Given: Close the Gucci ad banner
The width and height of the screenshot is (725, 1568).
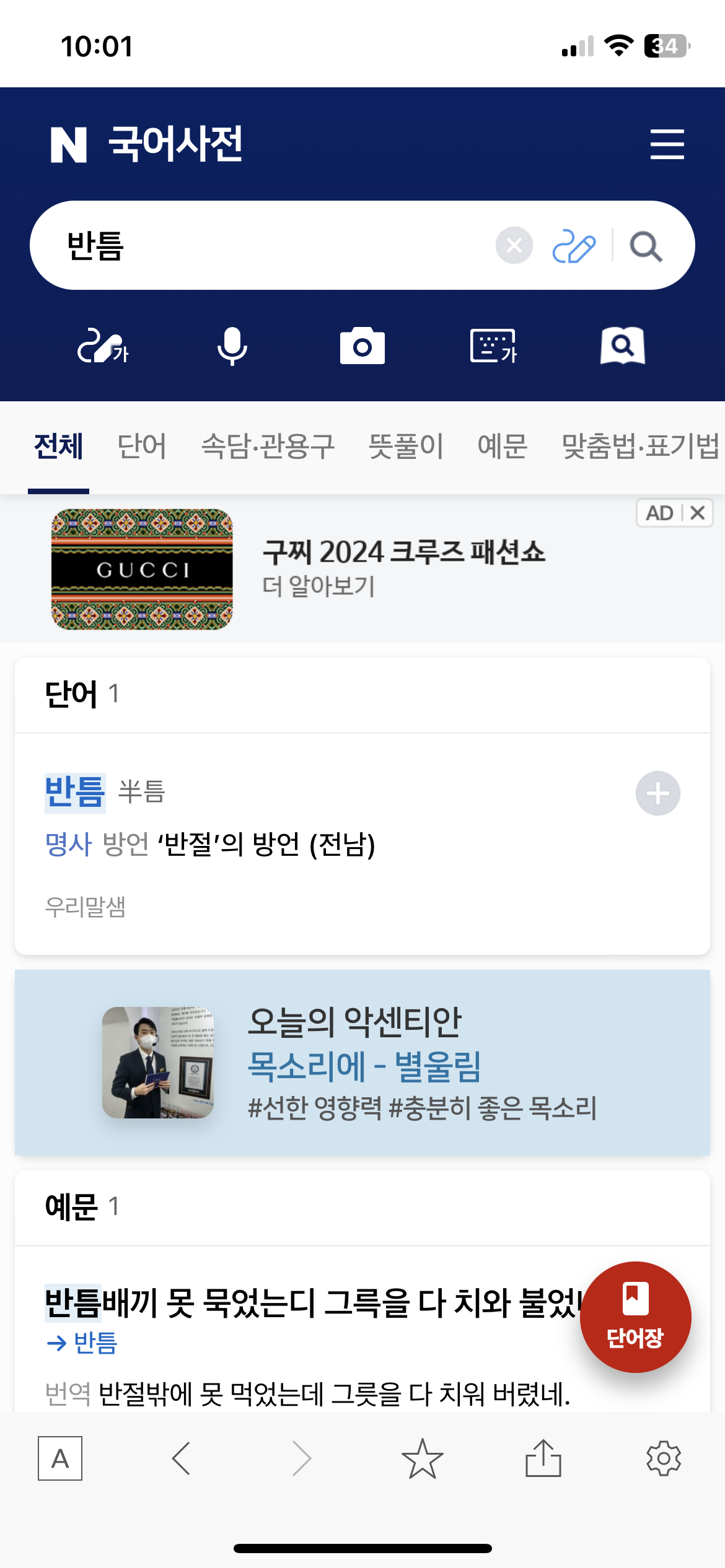Looking at the screenshot, I should pyautogui.click(x=698, y=513).
